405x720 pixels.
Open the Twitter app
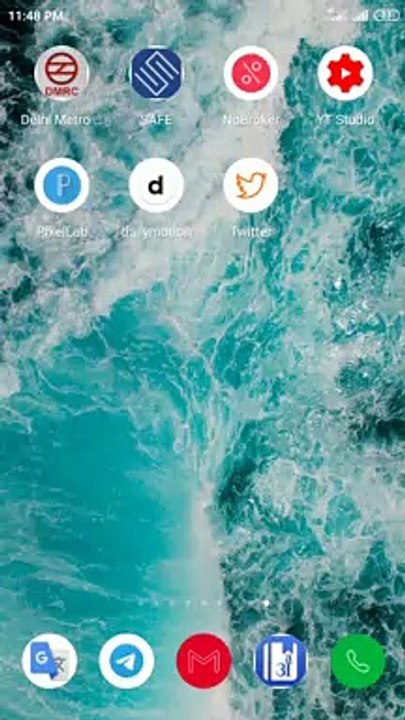[251, 185]
